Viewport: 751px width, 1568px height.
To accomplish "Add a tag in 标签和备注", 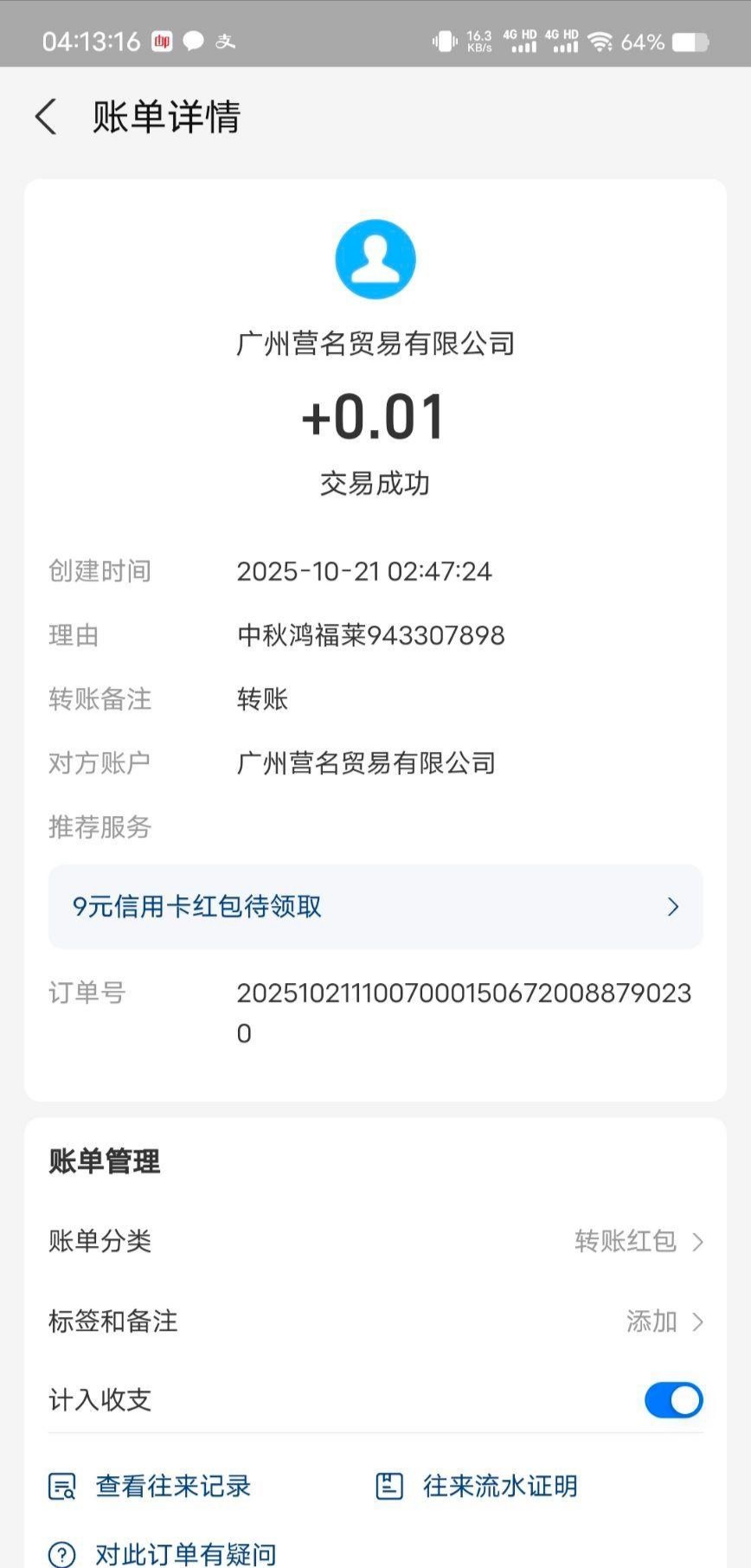I will tap(664, 1321).
